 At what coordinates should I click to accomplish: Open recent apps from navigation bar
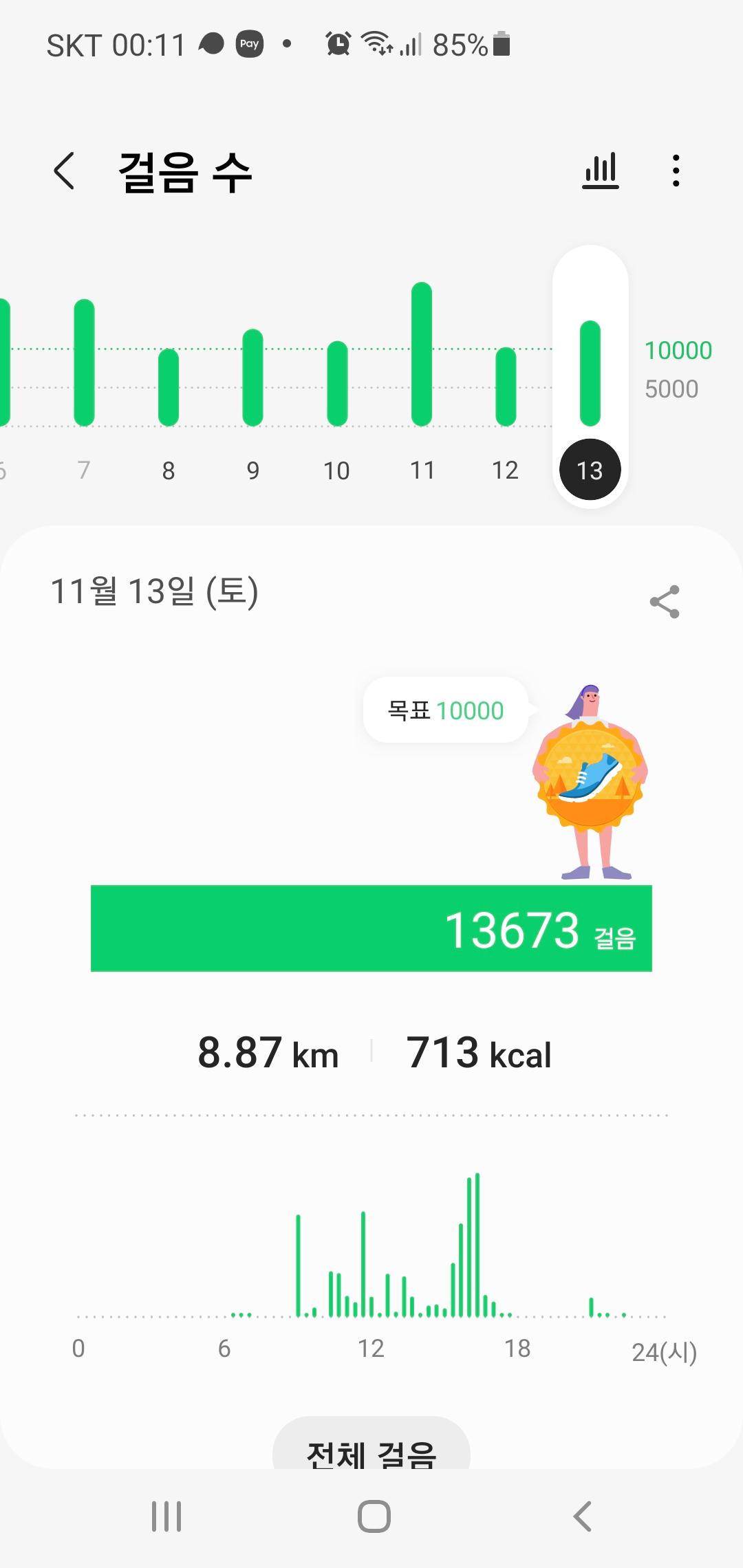tap(166, 1516)
